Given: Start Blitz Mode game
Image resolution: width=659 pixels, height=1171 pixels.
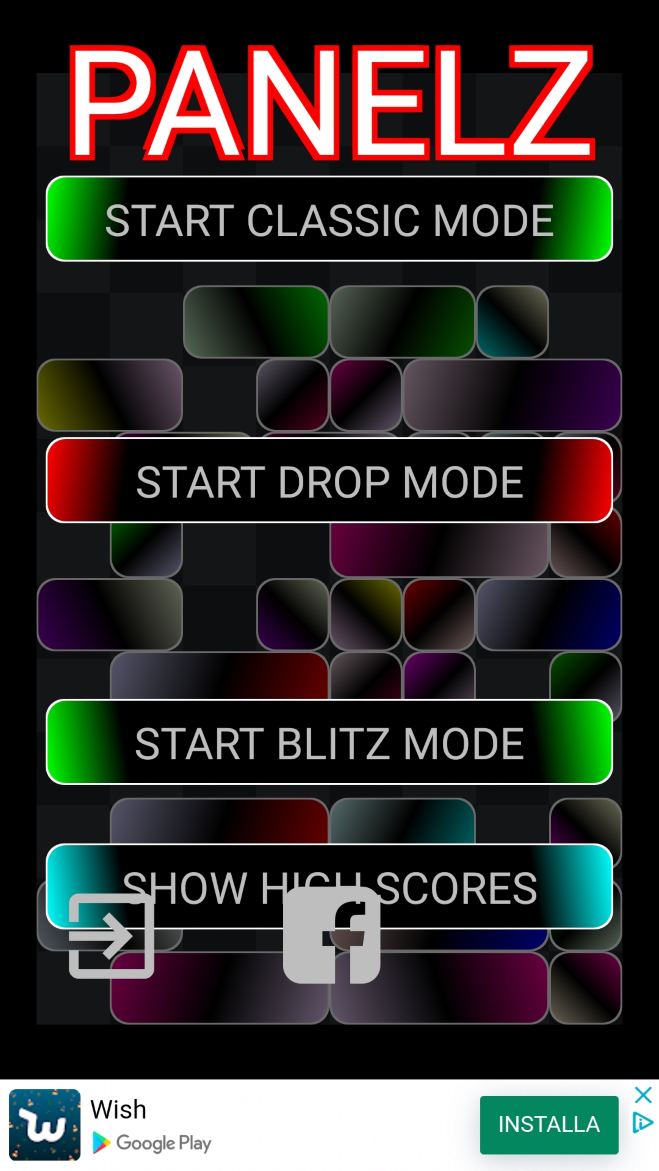Looking at the screenshot, I should [x=329, y=742].
